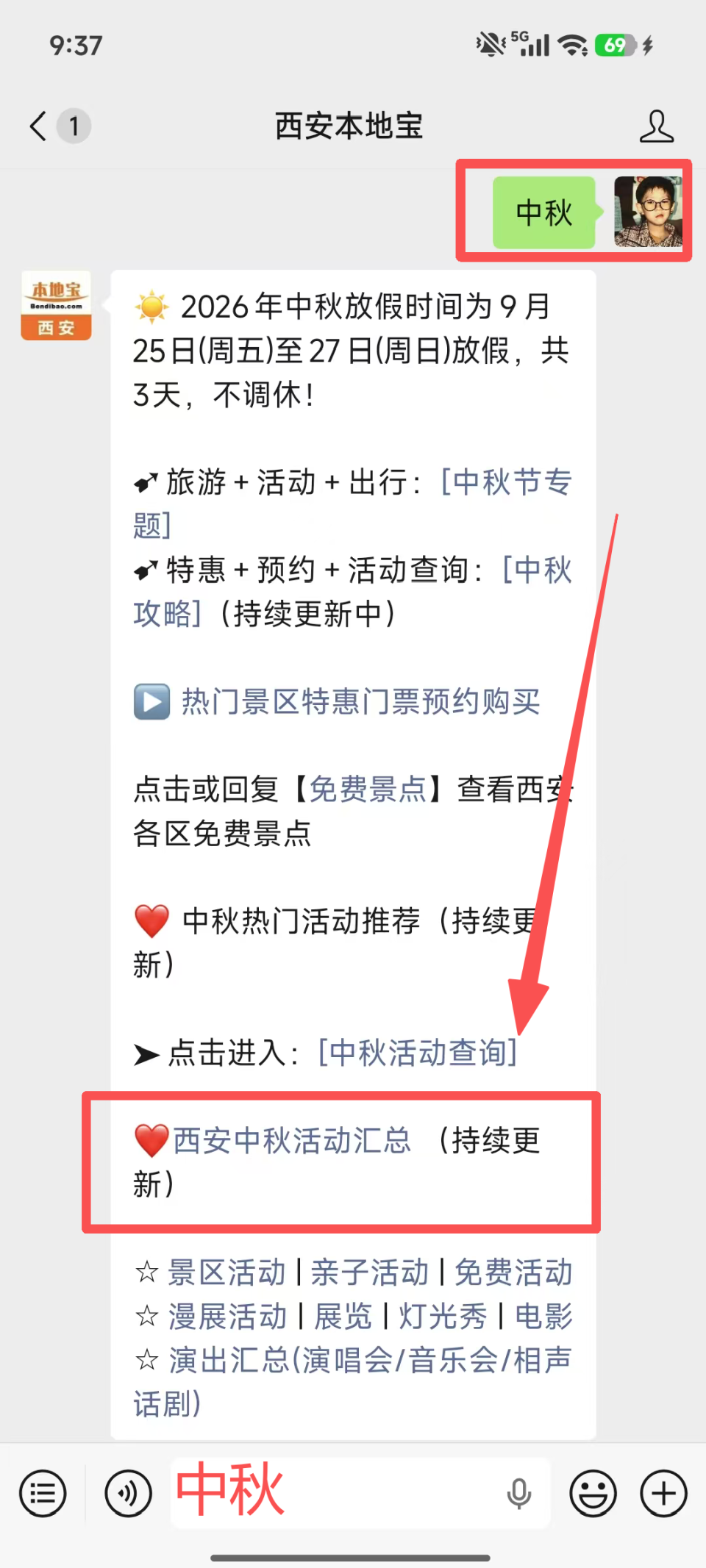Open the 中秋活动查询 link

418,1053
